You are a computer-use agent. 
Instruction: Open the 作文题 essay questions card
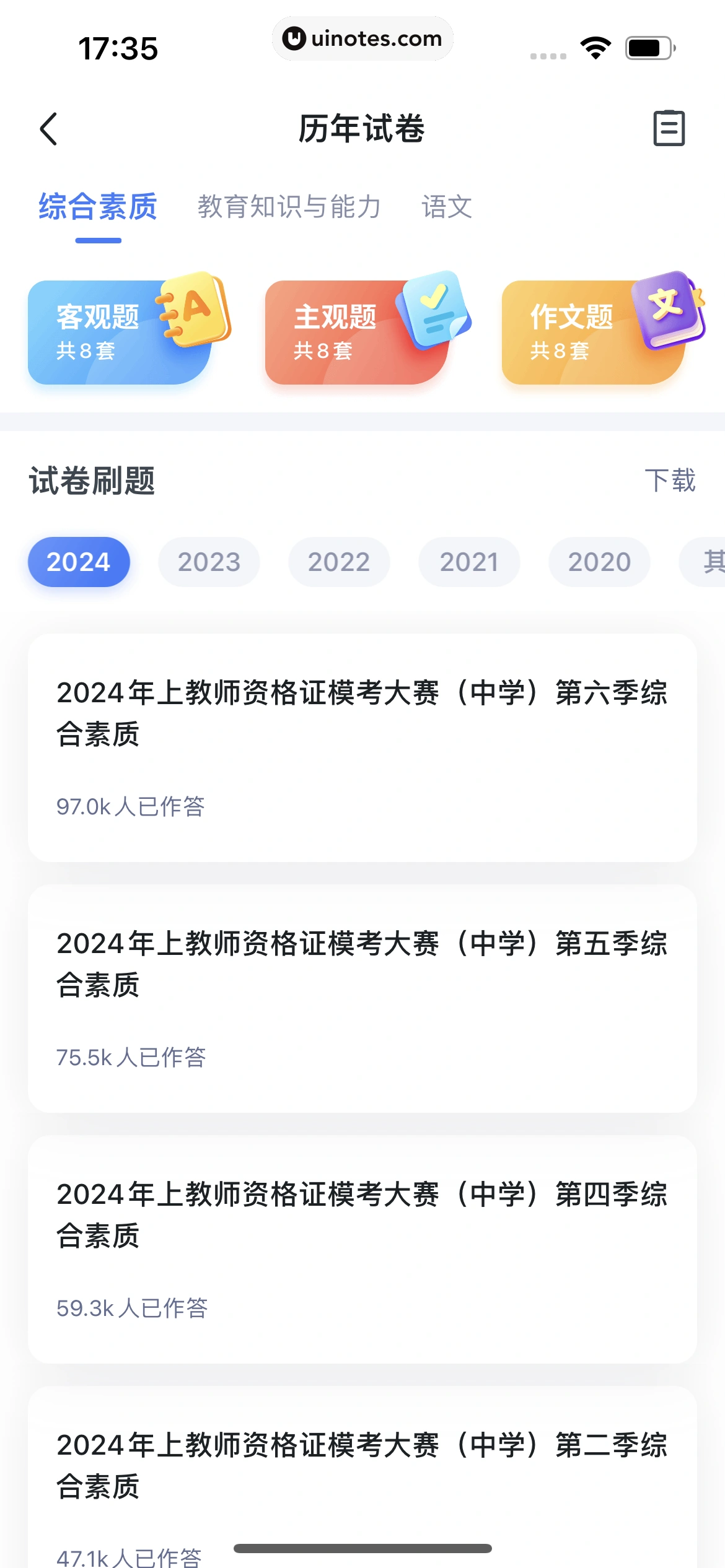(595, 332)
